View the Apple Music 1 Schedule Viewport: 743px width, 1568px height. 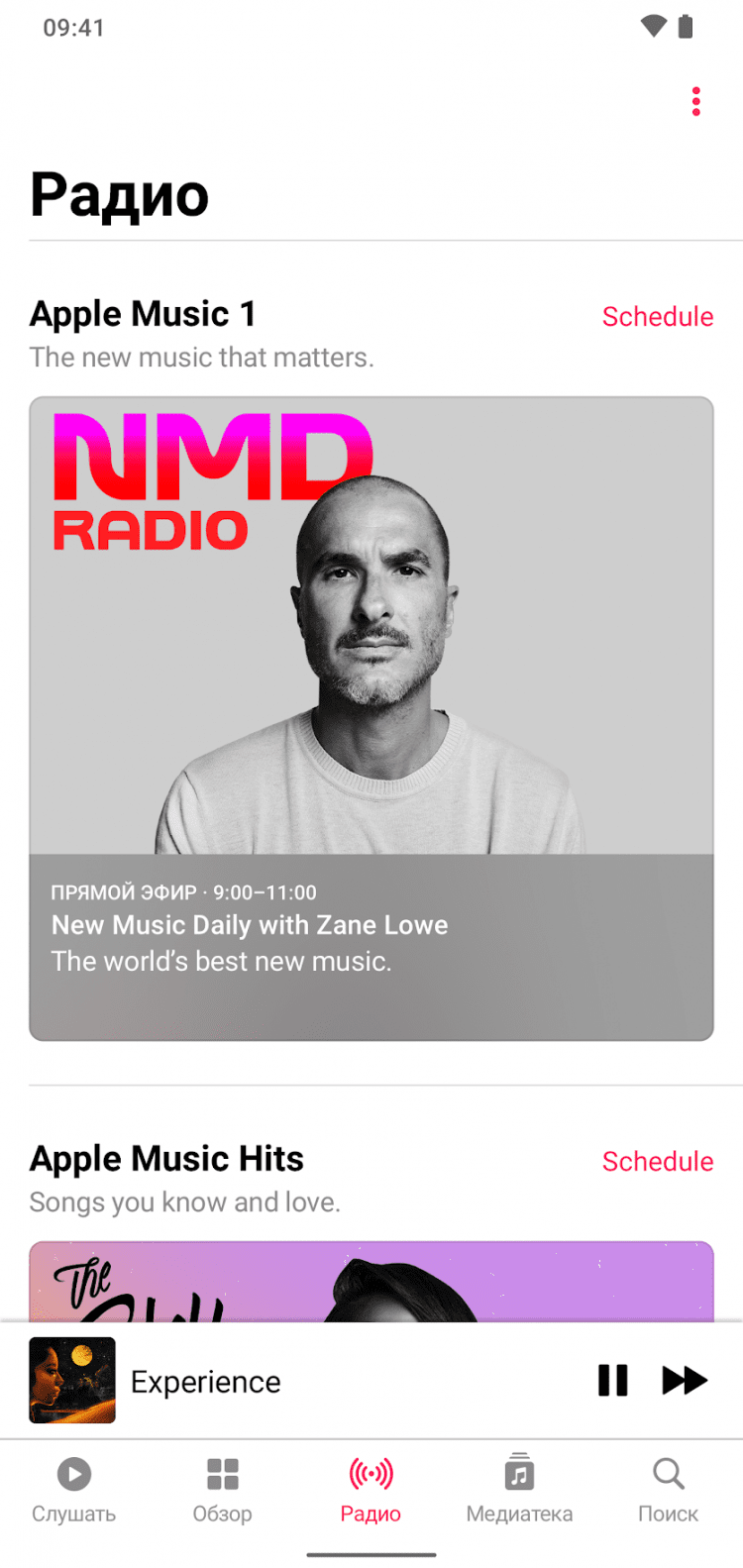click(657, 317)
